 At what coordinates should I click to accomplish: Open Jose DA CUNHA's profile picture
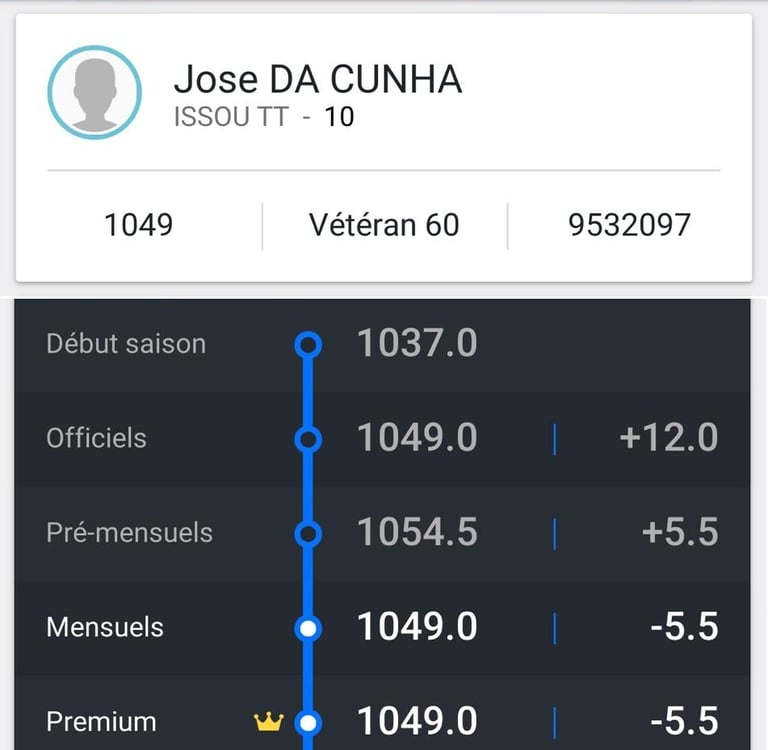tap(95, 93)
